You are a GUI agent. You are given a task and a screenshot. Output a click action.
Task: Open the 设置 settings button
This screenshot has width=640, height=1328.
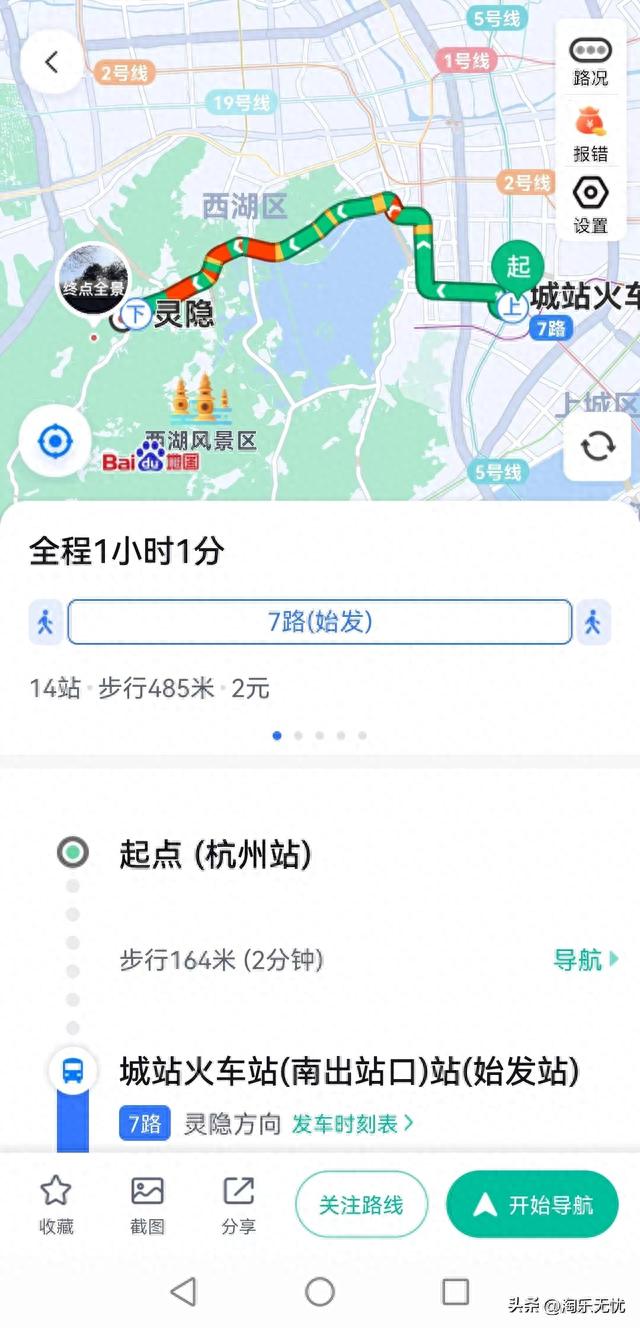590,203
